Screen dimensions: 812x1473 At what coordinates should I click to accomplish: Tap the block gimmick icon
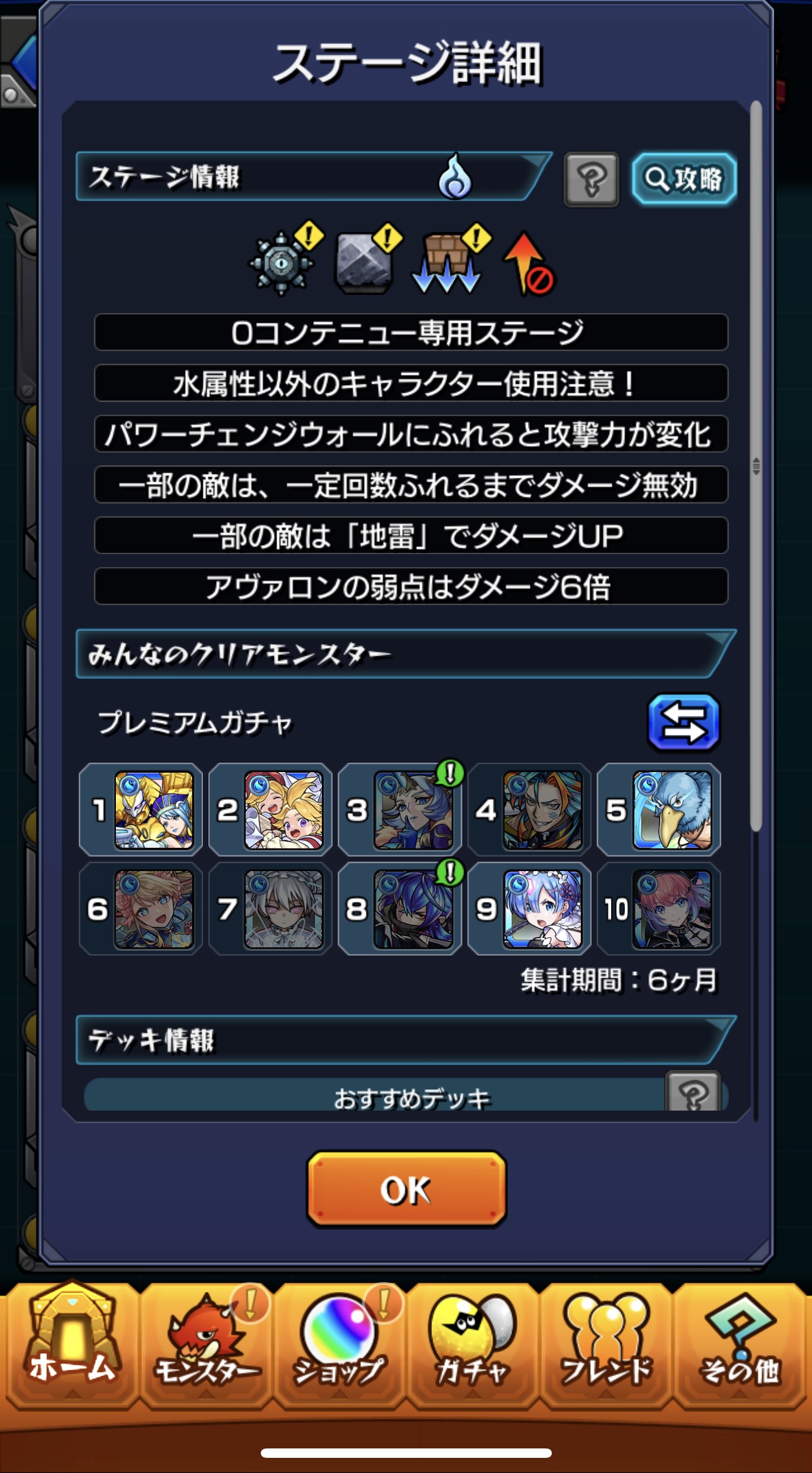(365, 260)
